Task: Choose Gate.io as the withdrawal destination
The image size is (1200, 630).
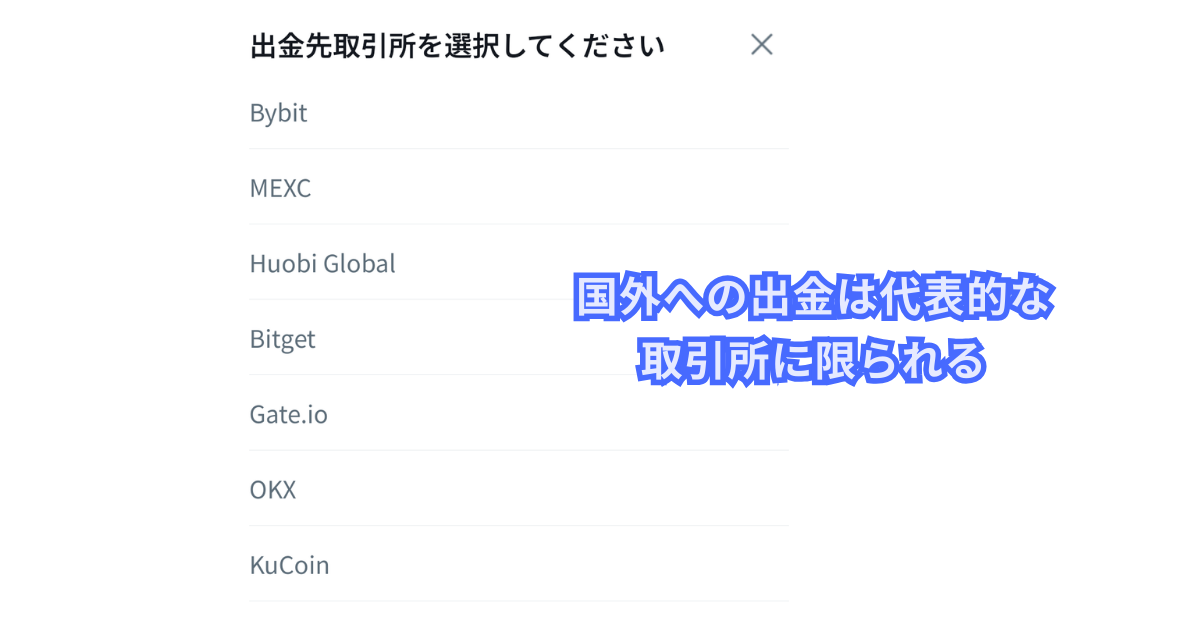Action: 289,414
